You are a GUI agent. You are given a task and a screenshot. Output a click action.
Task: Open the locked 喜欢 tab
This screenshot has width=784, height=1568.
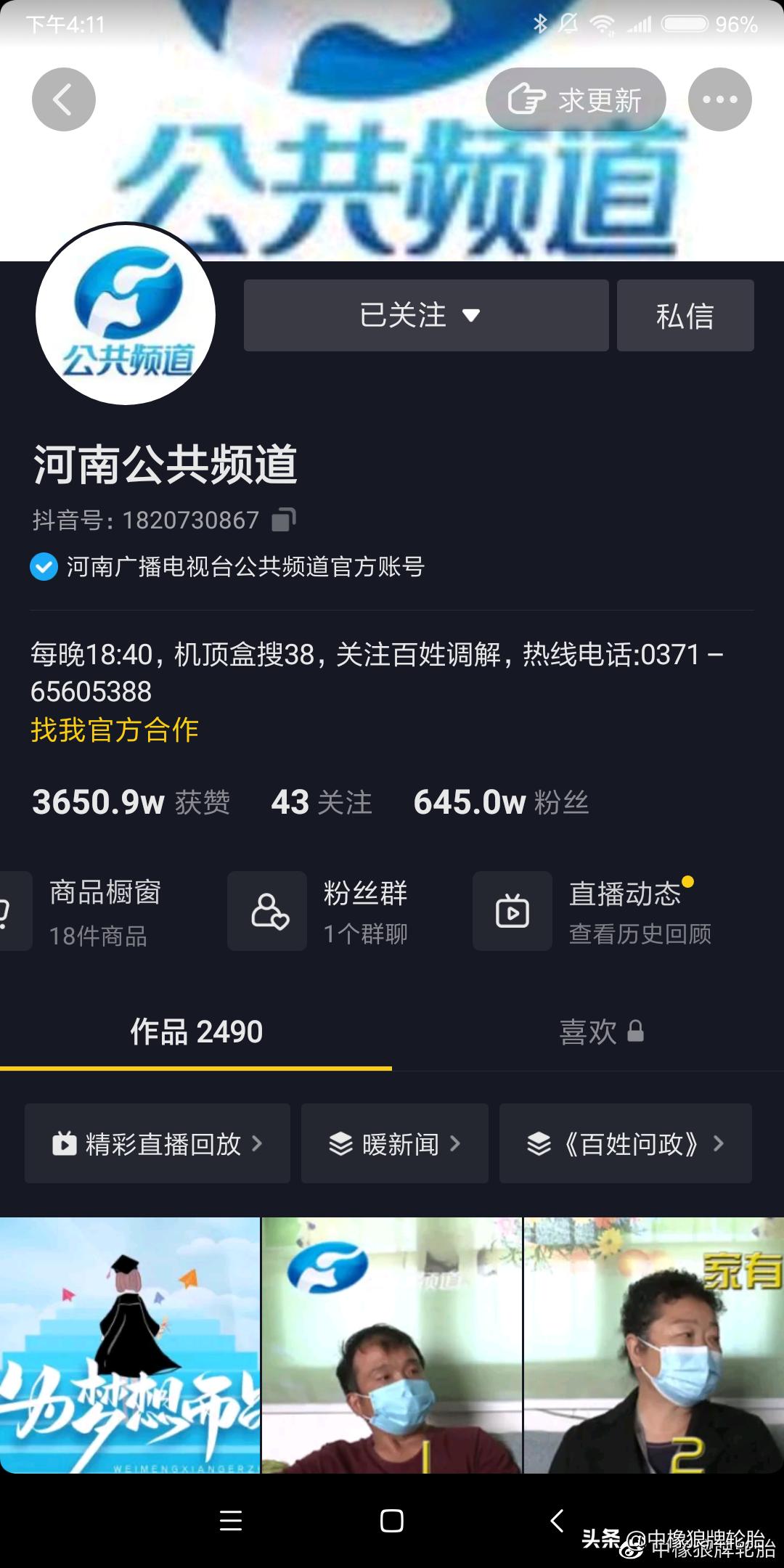click(x=603, y=1032)
